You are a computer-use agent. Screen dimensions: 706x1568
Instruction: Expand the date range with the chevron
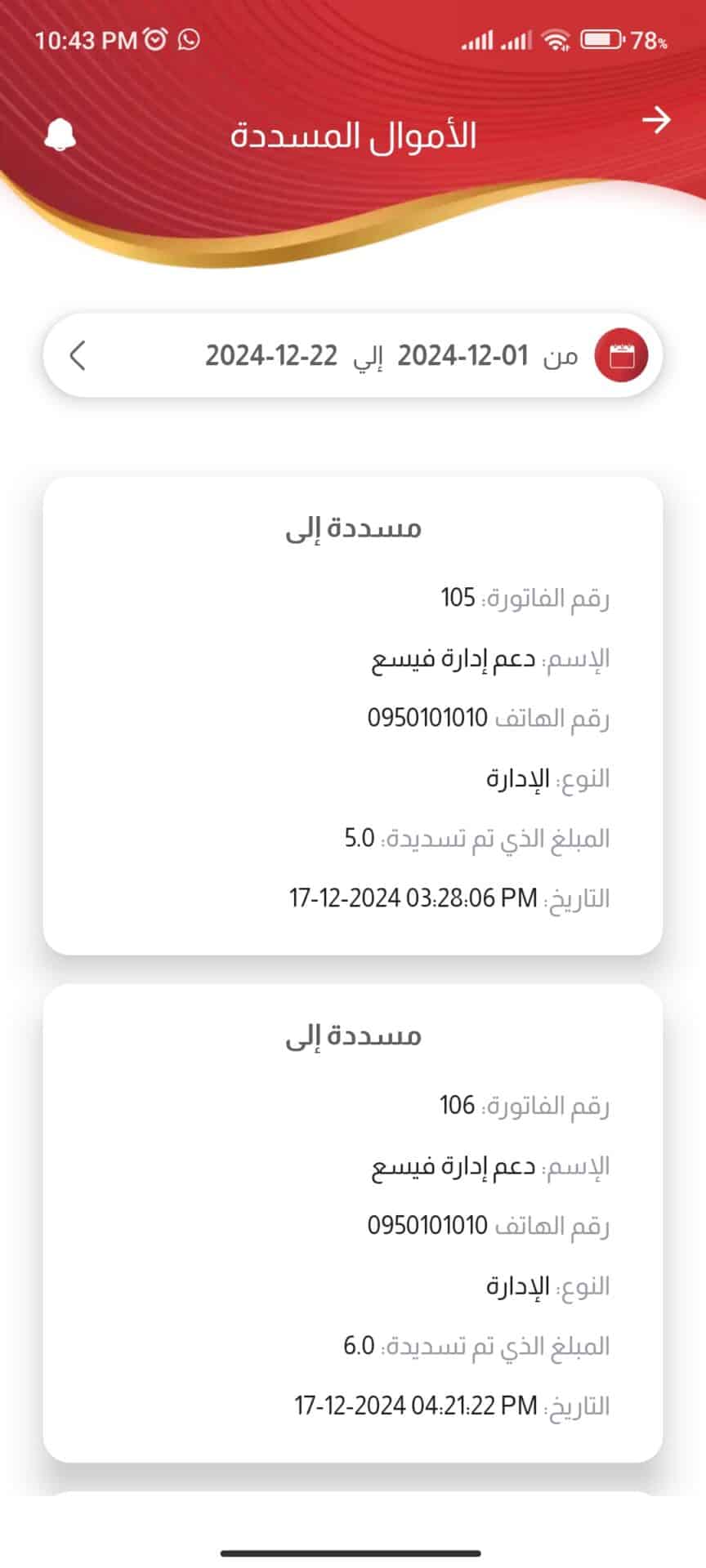[78, 354]
